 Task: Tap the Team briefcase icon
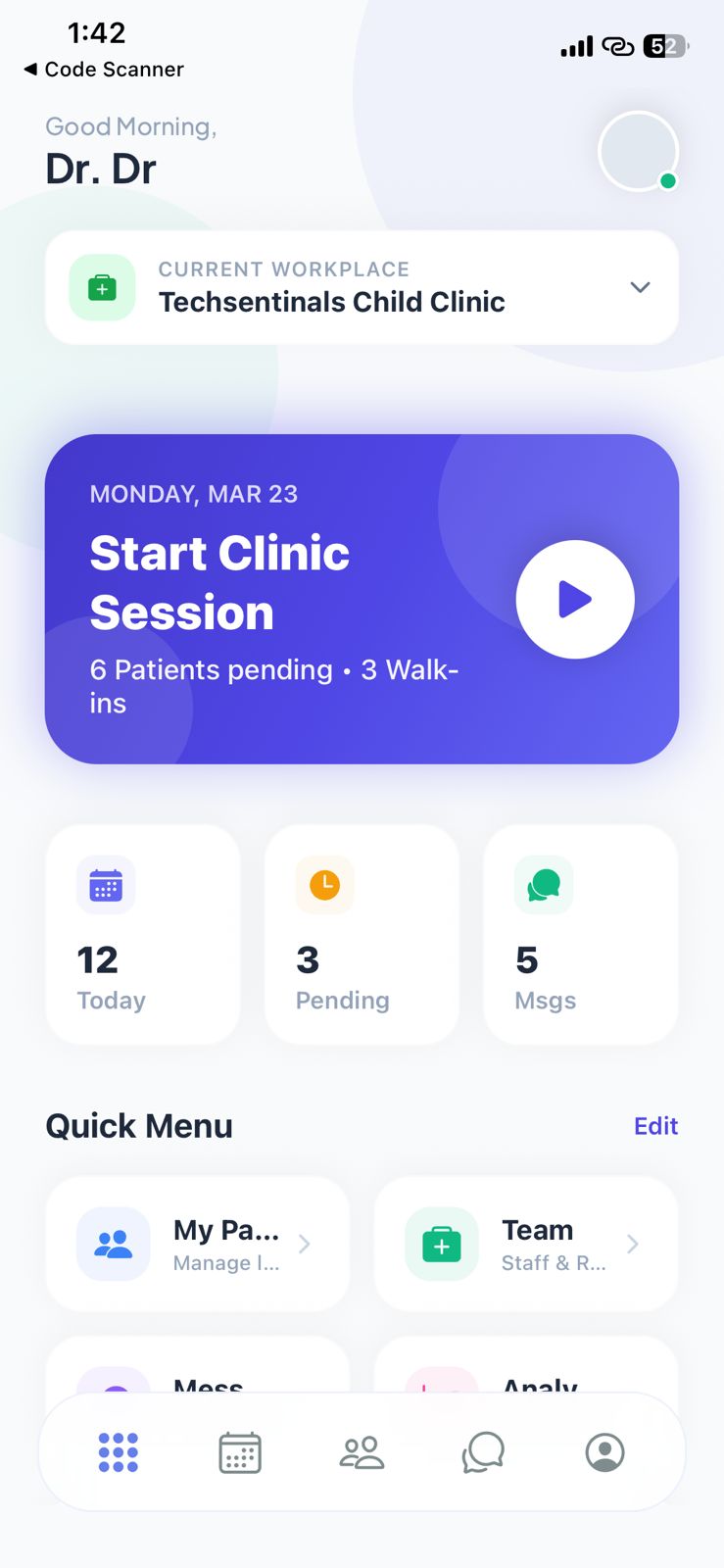[x=441, y=1244]
